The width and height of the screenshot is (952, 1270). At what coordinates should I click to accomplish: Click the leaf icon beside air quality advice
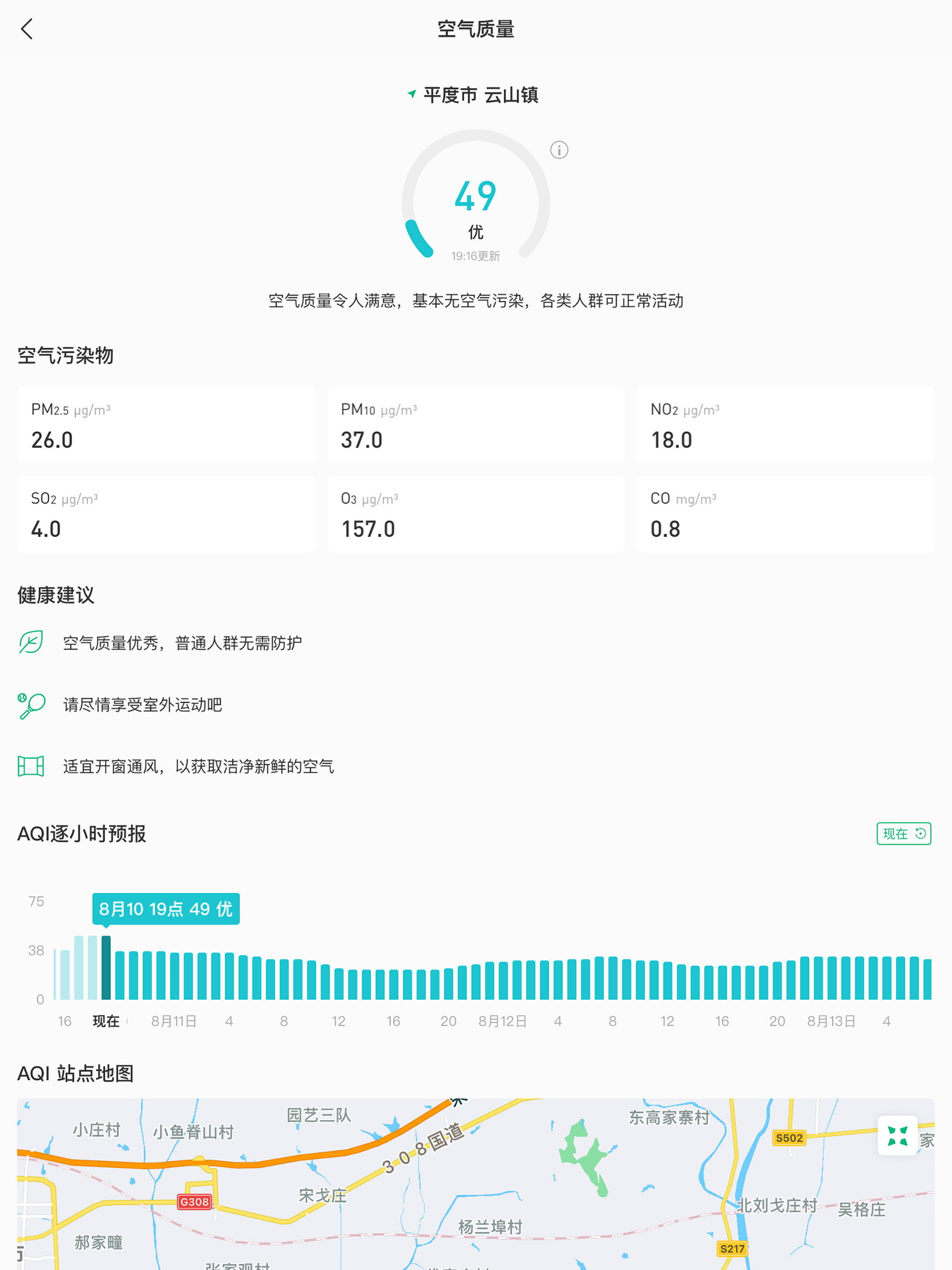(32, 642)
